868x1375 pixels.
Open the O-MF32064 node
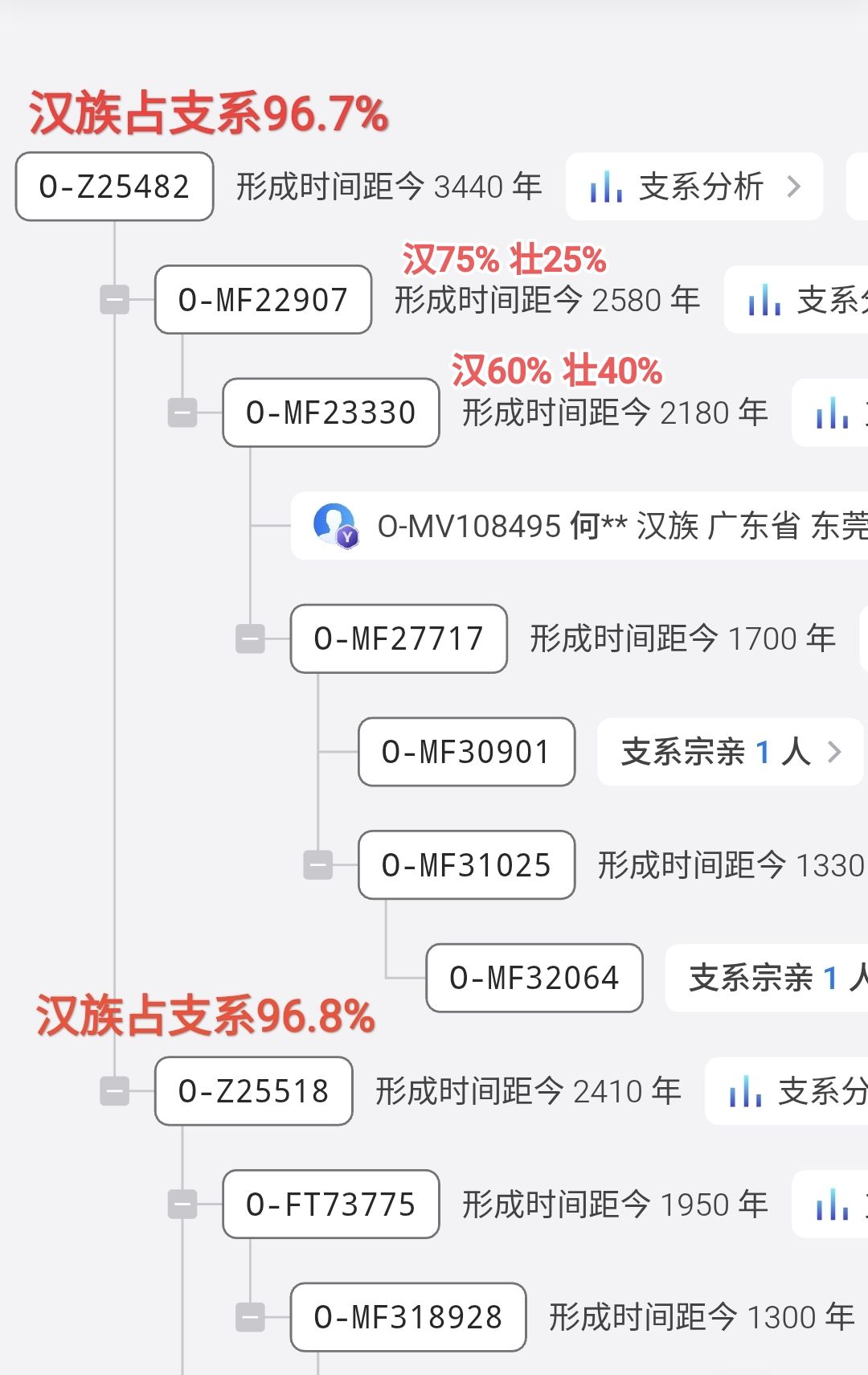(x=534, y=978)
